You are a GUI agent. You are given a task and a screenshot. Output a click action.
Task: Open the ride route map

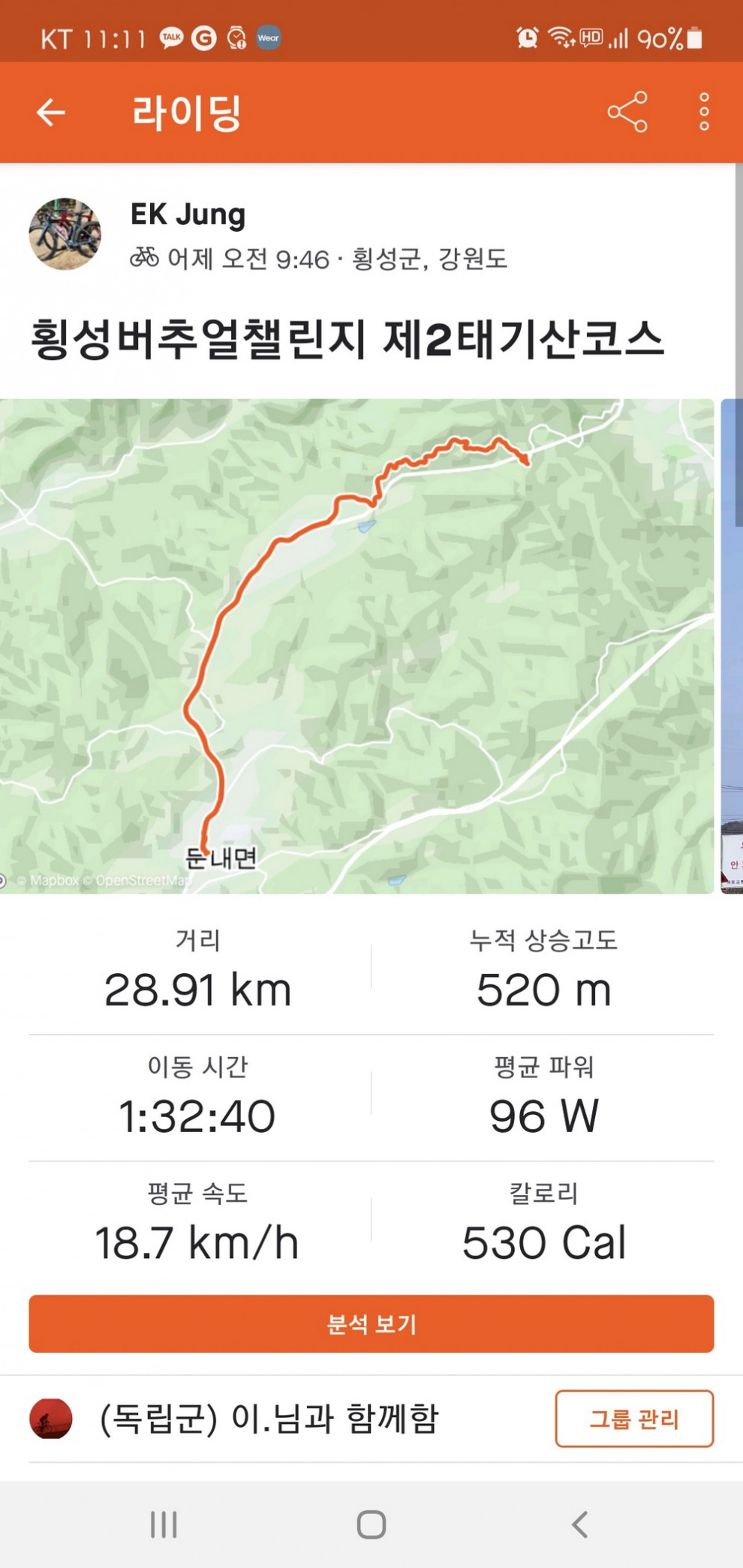tap(356, 645)
